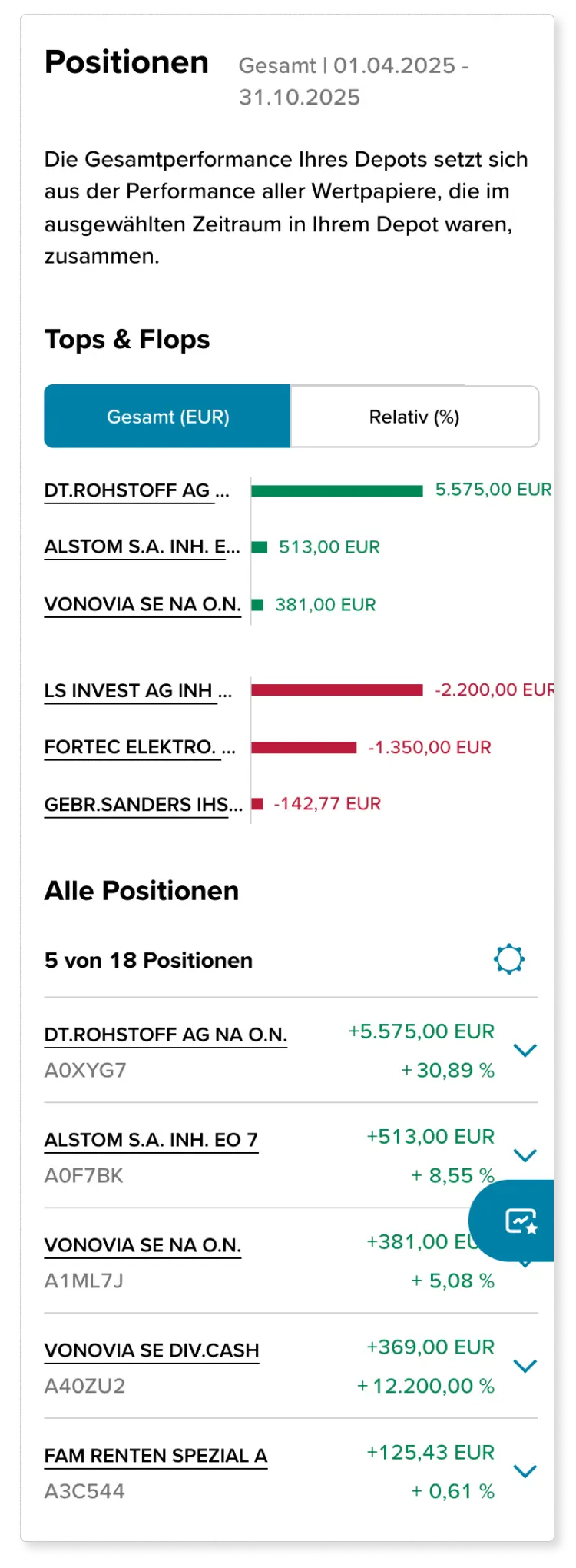Screen dimensions: 576x1568
Task: Switch to the Relativ (%) view
Action: tap(413, 416)
